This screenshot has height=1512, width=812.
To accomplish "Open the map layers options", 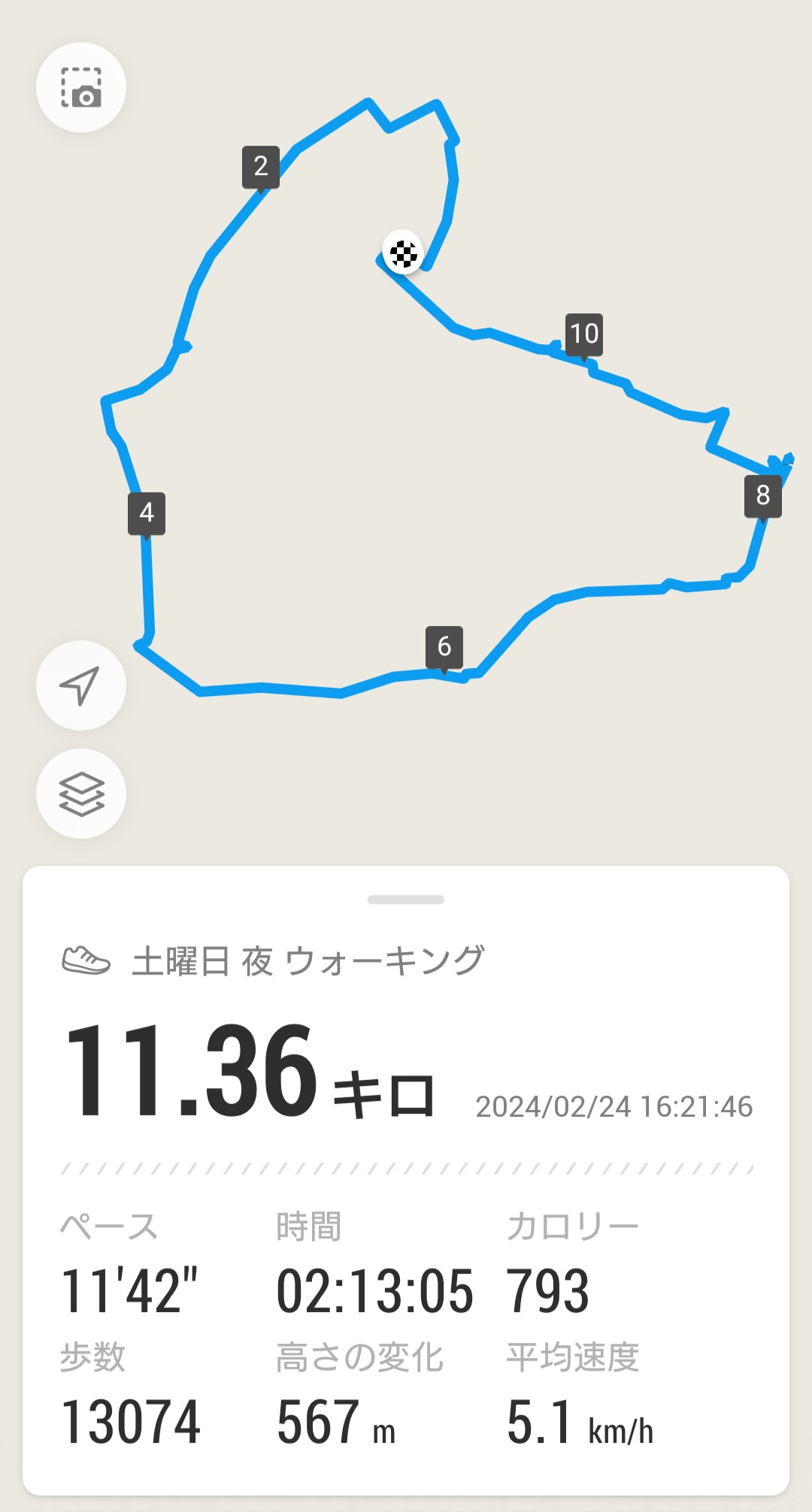I will [81, 794].
